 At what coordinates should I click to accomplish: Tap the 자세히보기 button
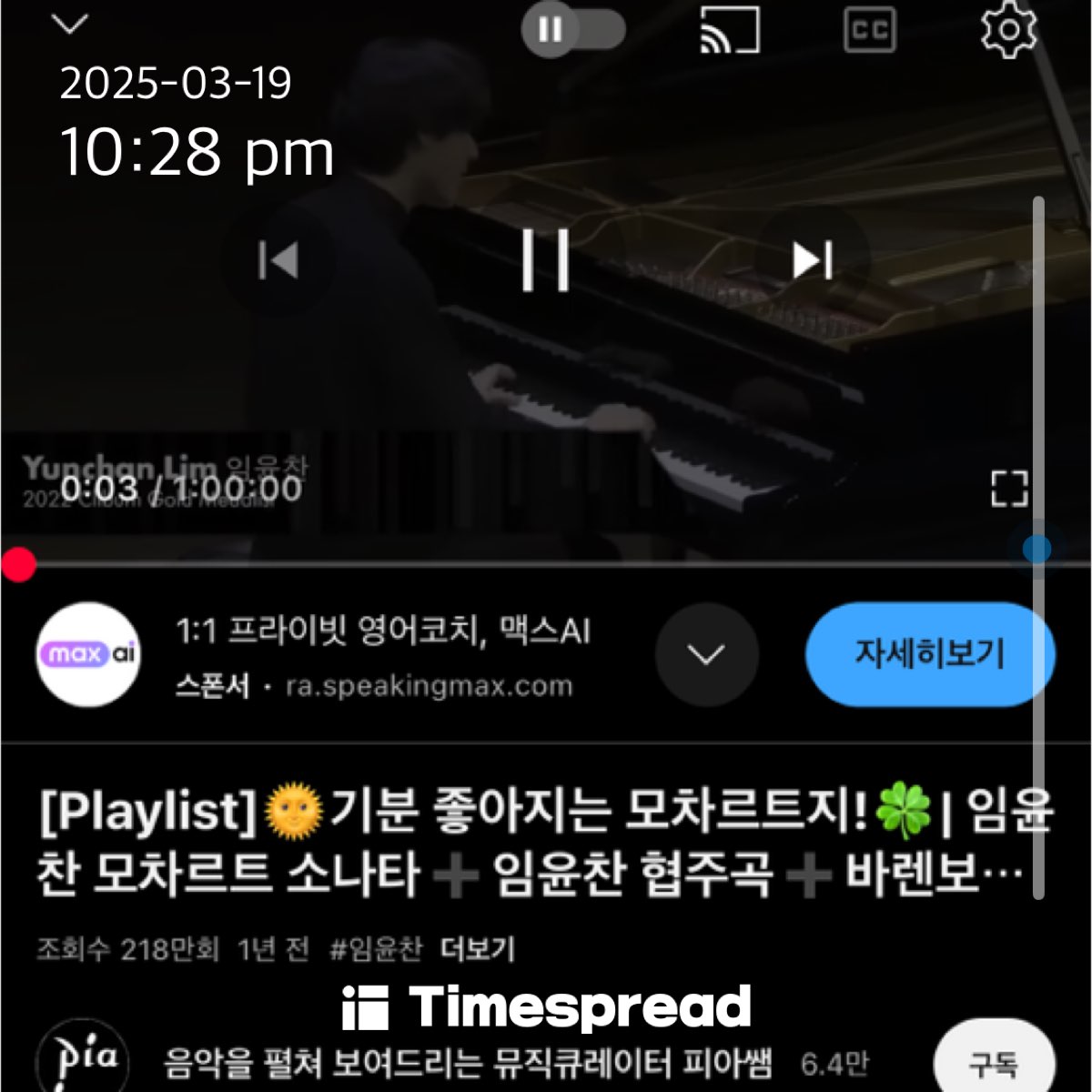coord(929,653)
